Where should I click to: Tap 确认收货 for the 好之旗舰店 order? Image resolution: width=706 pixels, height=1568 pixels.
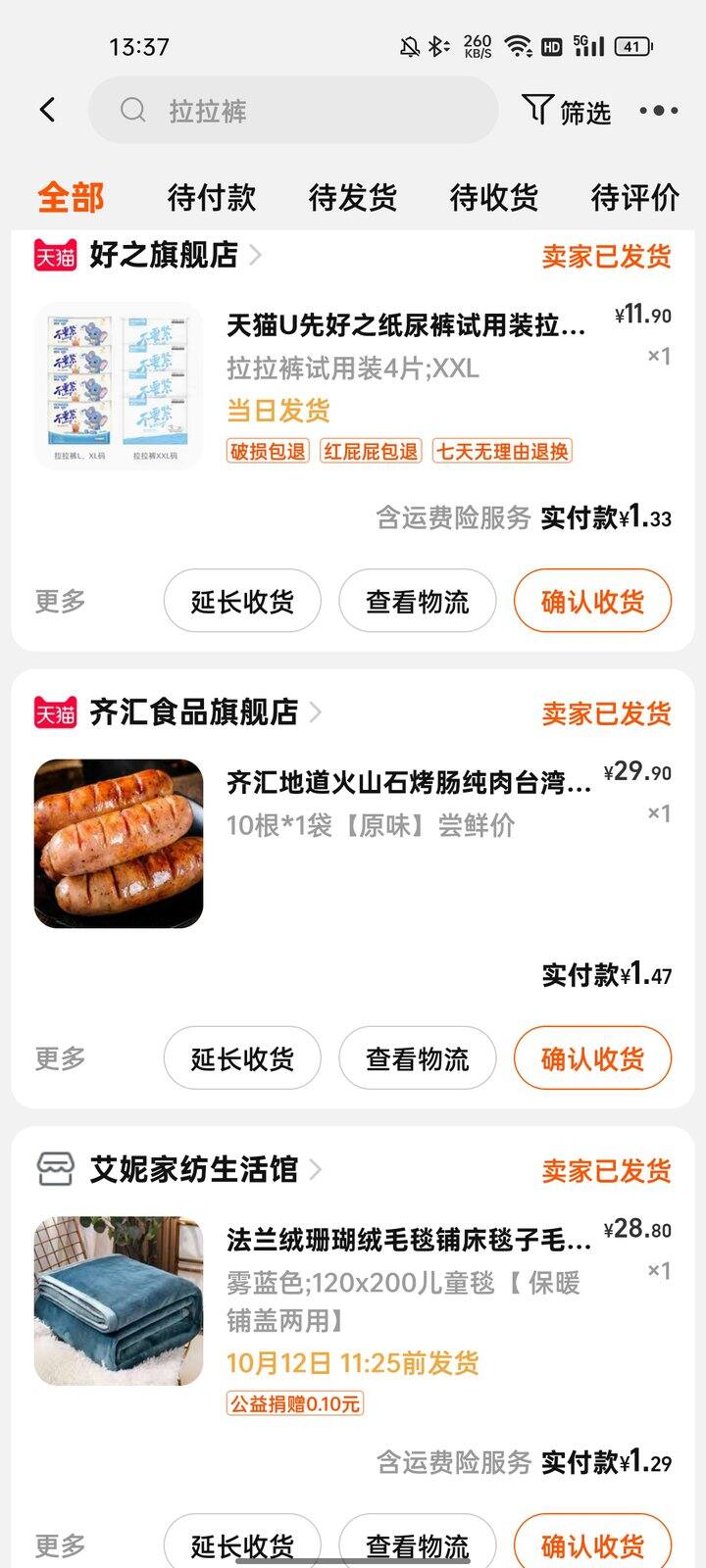point(592,601)
